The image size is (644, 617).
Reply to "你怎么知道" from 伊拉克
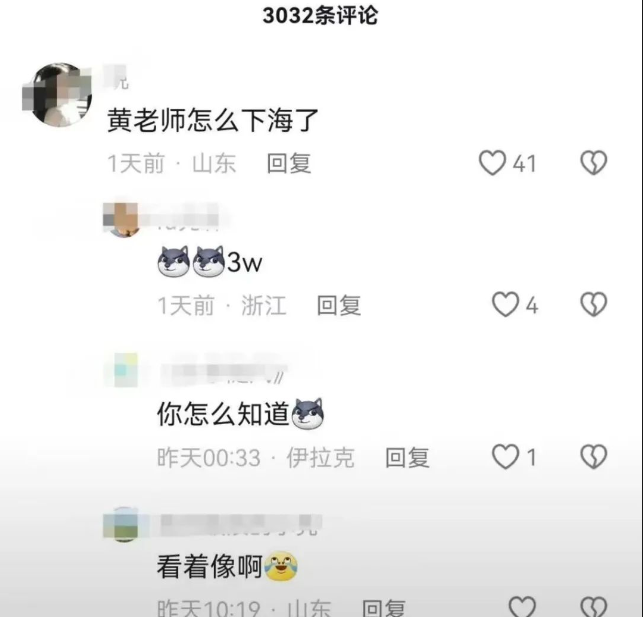pos(407,458)
